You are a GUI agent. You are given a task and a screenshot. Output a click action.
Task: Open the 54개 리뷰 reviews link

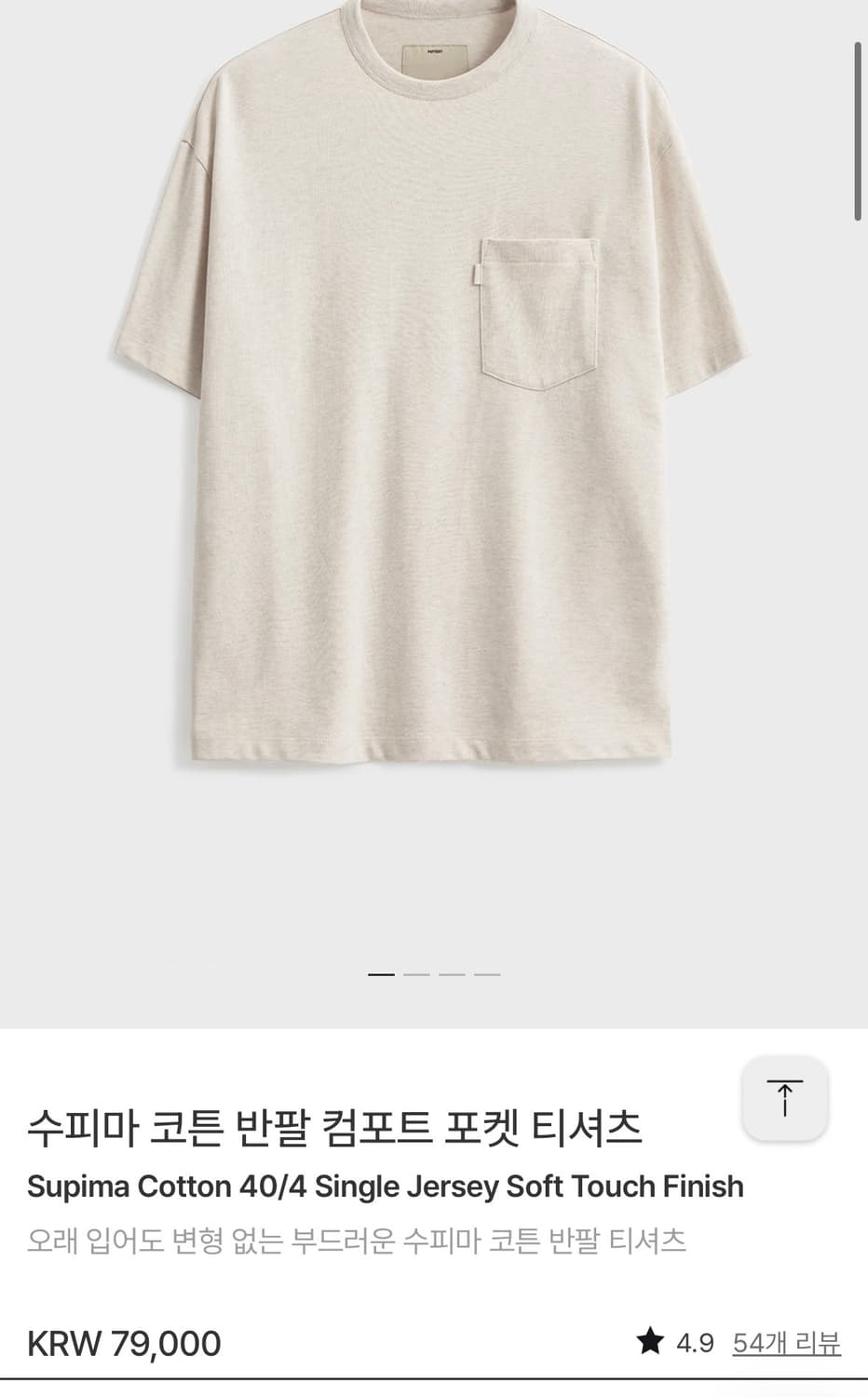tap(786, 1343)
